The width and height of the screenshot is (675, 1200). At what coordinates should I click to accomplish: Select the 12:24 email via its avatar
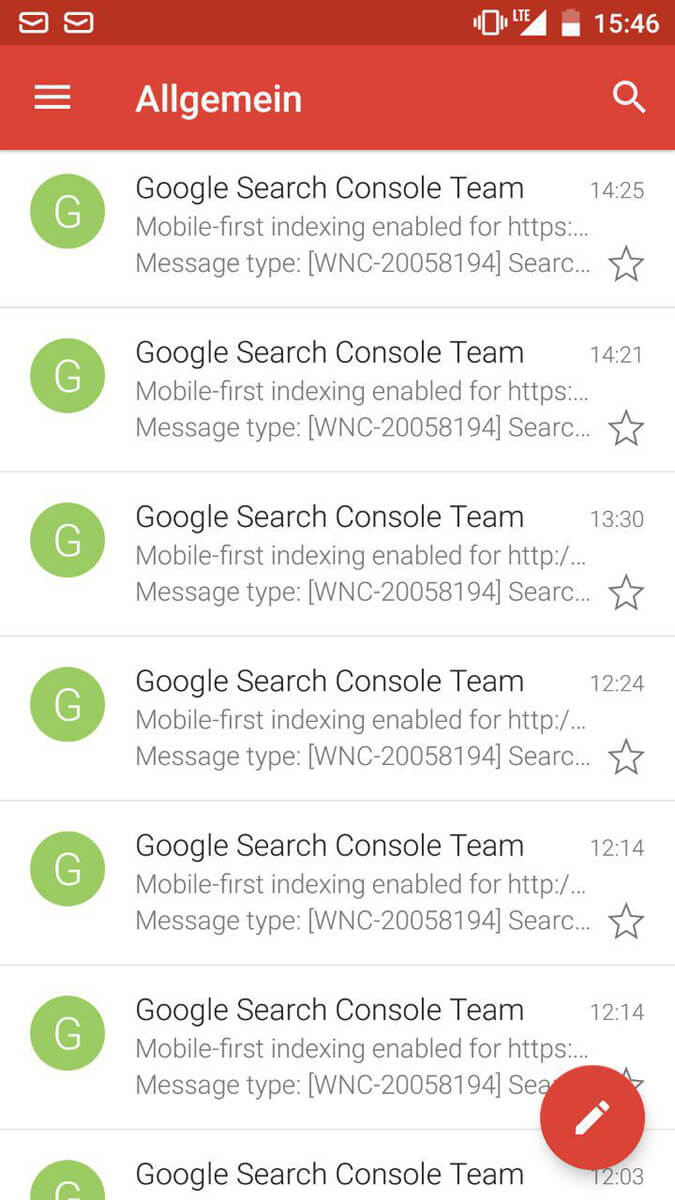[67, 704]
